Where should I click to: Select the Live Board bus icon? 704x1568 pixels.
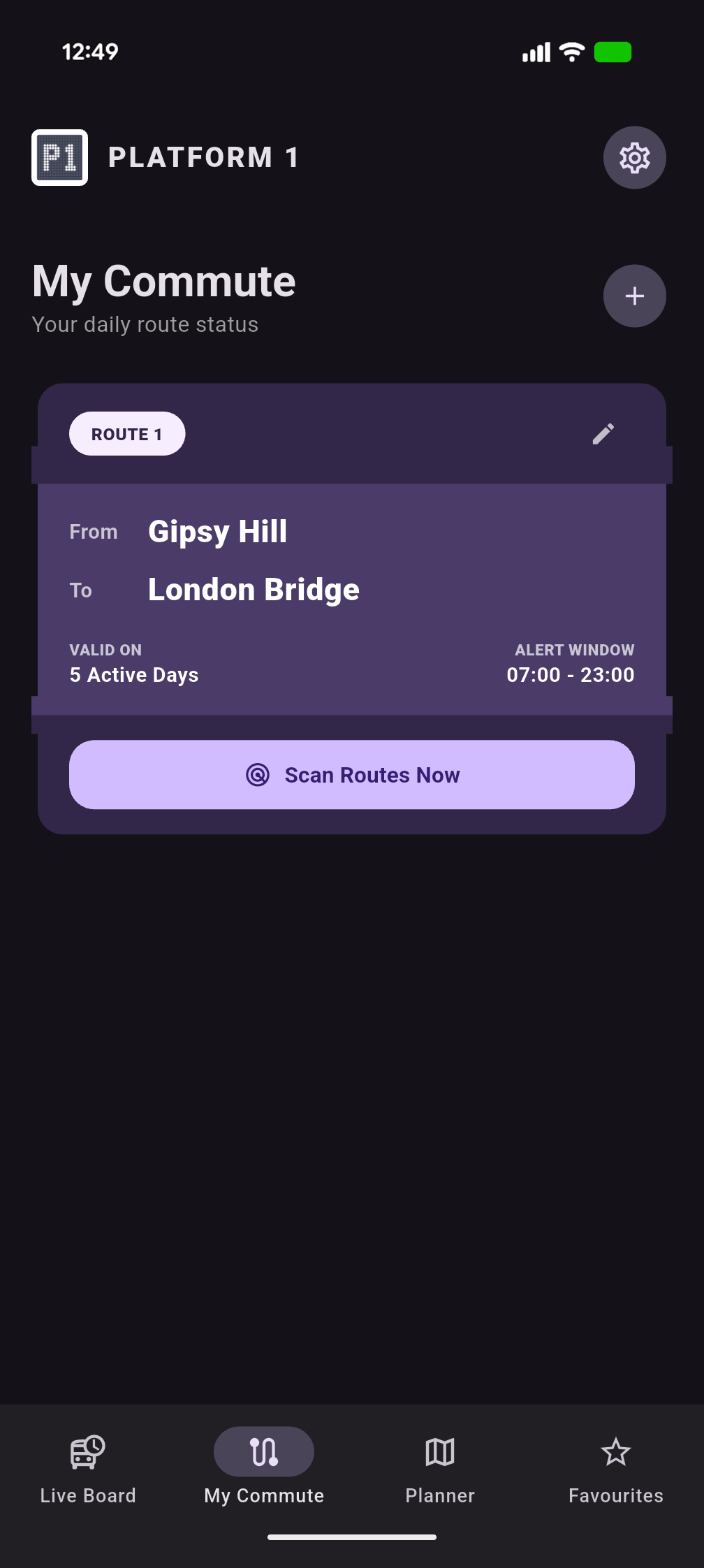click(88, 1451)
